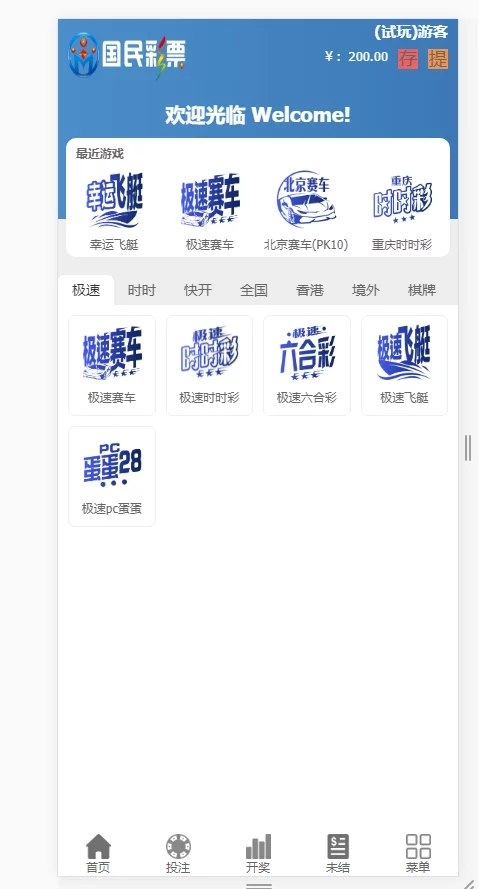Open the 未结 unsettled bets tab
This screenshot has height=889, width=479.
[x=338, y=853]
